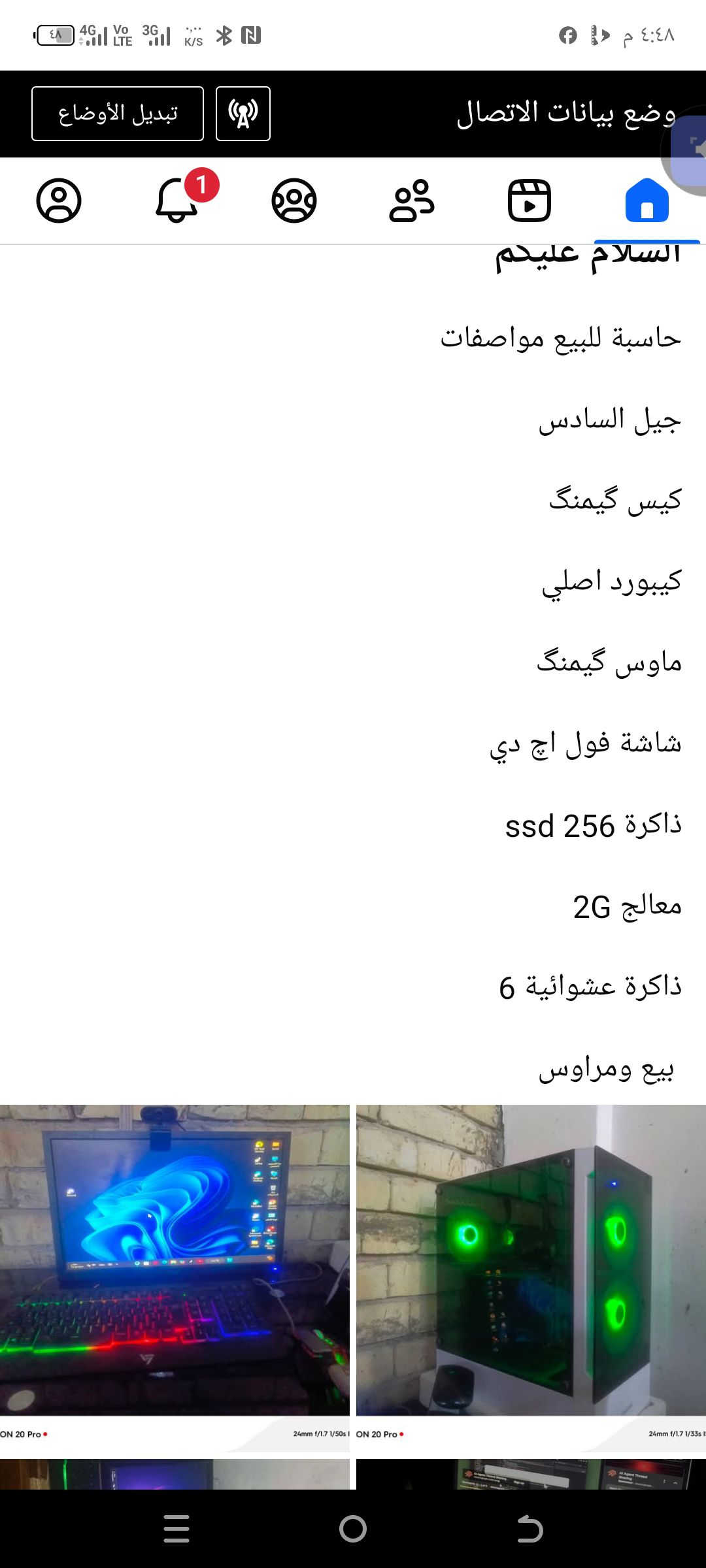Open the profile tab

59,201
